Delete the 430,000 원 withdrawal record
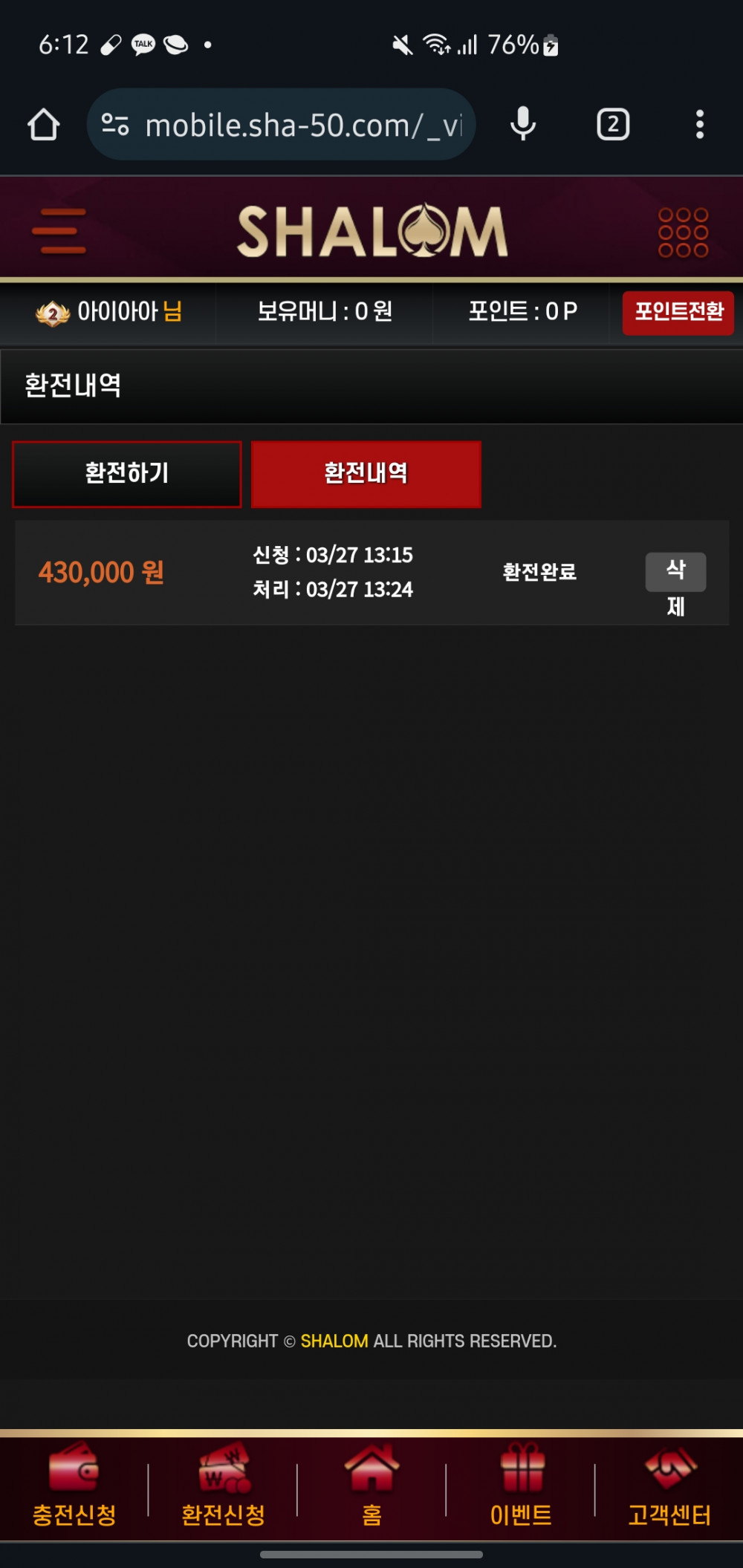743x1568 pixels. (x=675, y=573)
